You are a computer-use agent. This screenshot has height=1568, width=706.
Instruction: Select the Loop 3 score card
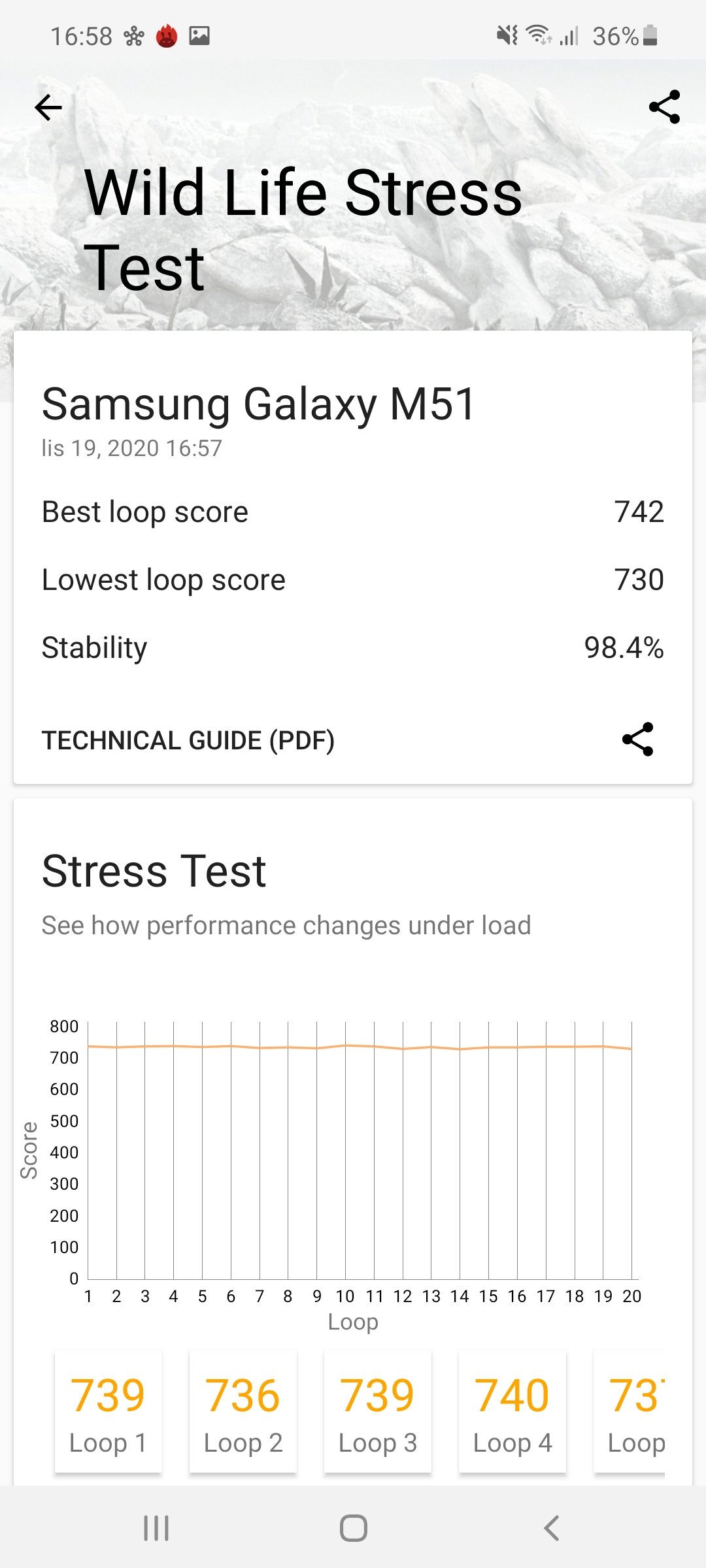(378, 1411)
